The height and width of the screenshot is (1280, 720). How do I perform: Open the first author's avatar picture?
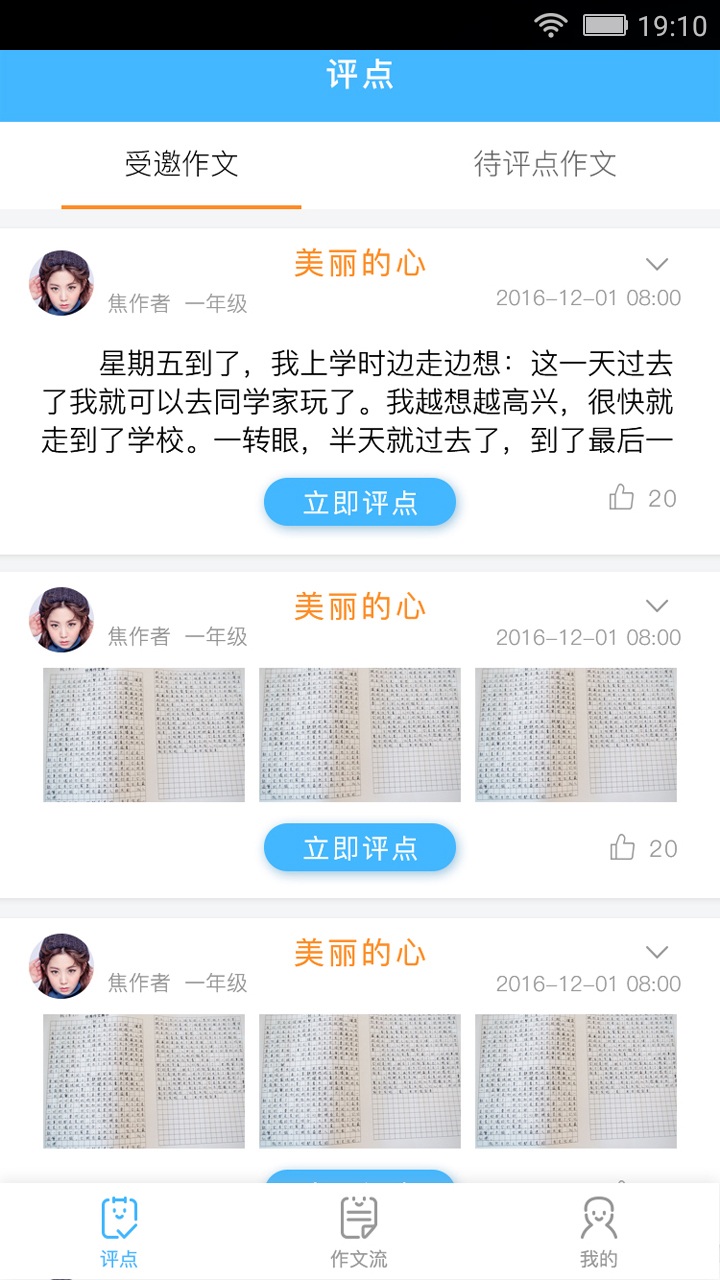pyautogui.click(x=61, y=281)
